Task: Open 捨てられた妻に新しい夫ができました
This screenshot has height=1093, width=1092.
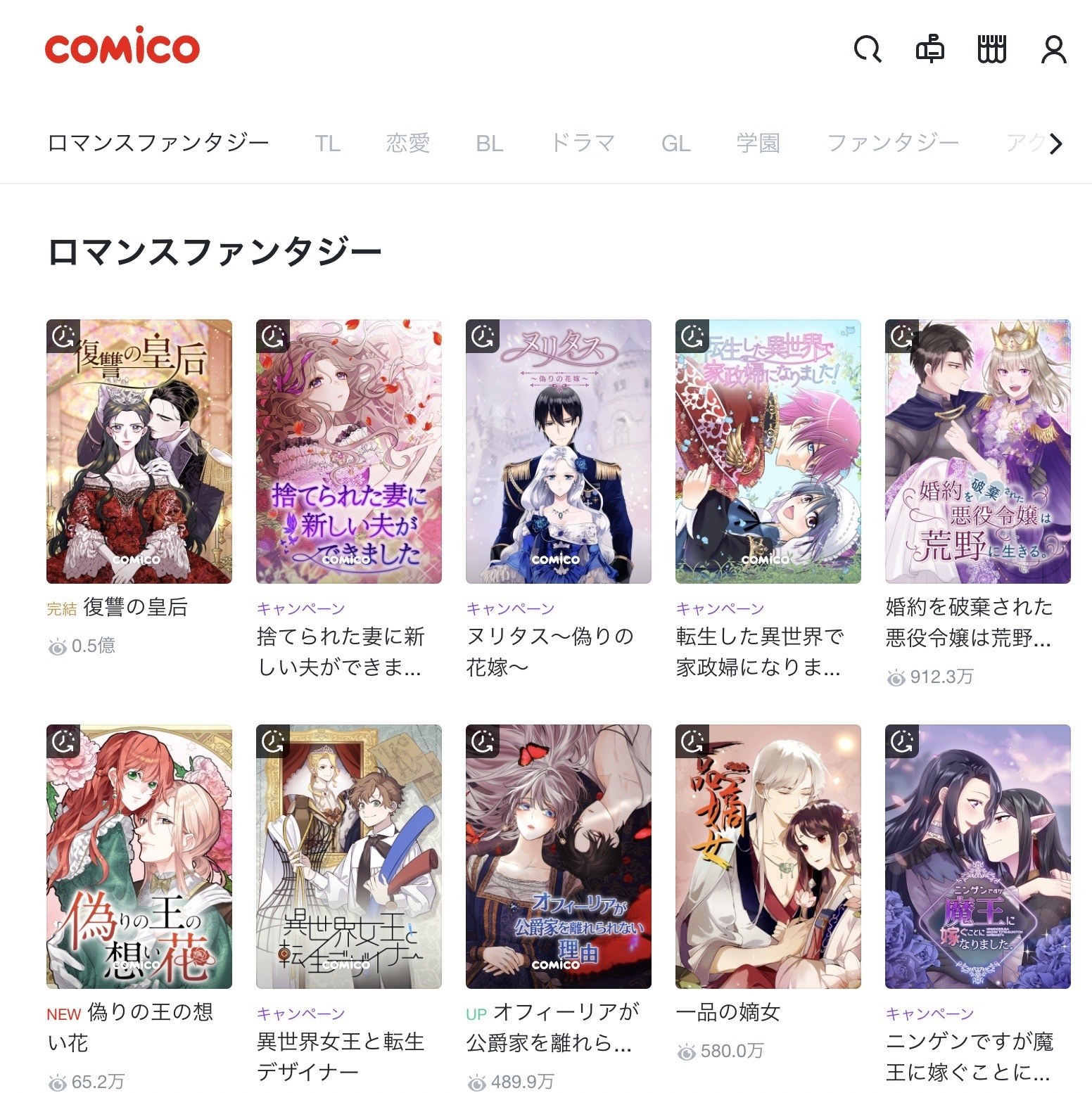Action: point(348,452)
